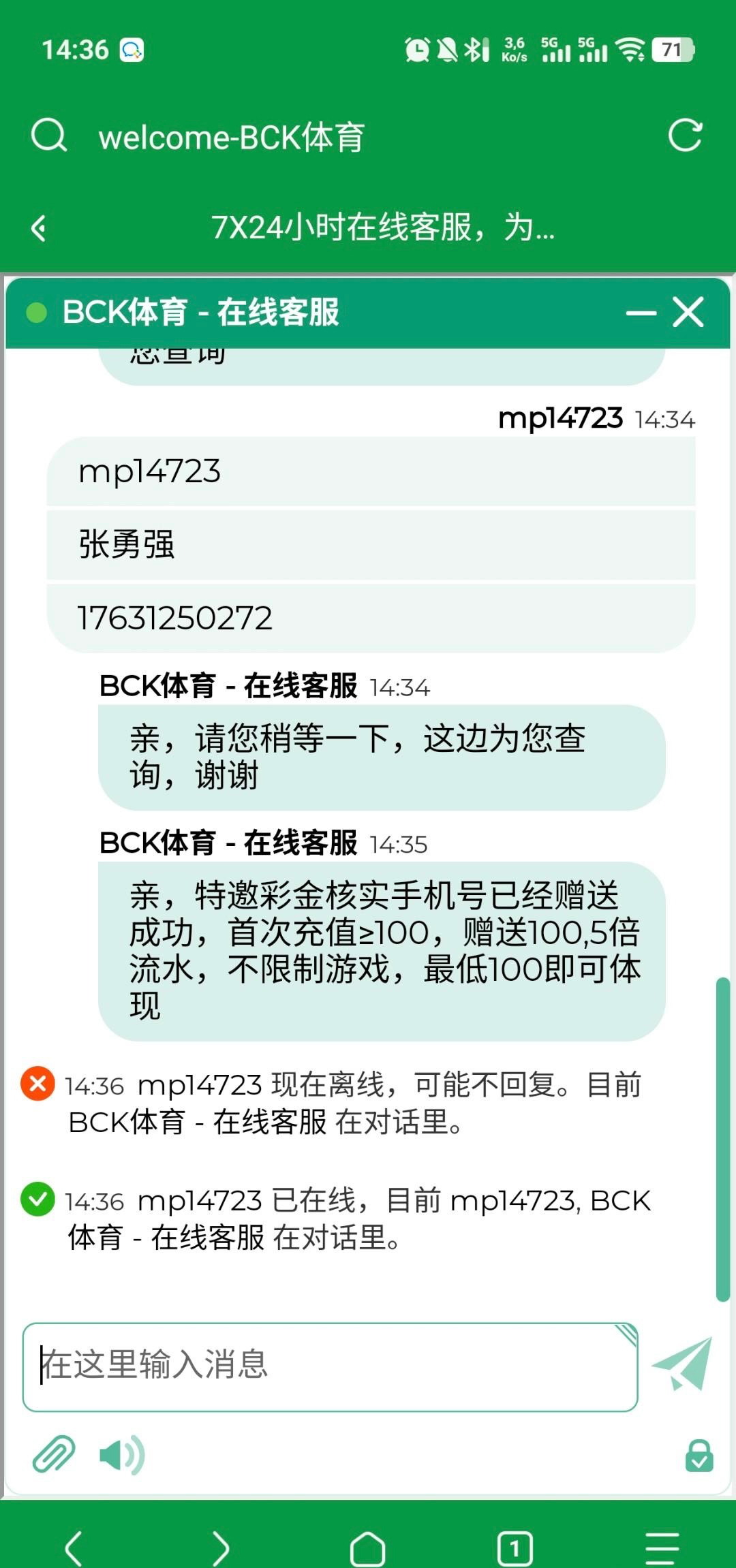The image size is (736, 1568).
Task: Focus the 在这里输入消息 message field
Action: click(x=330, y=1366)
